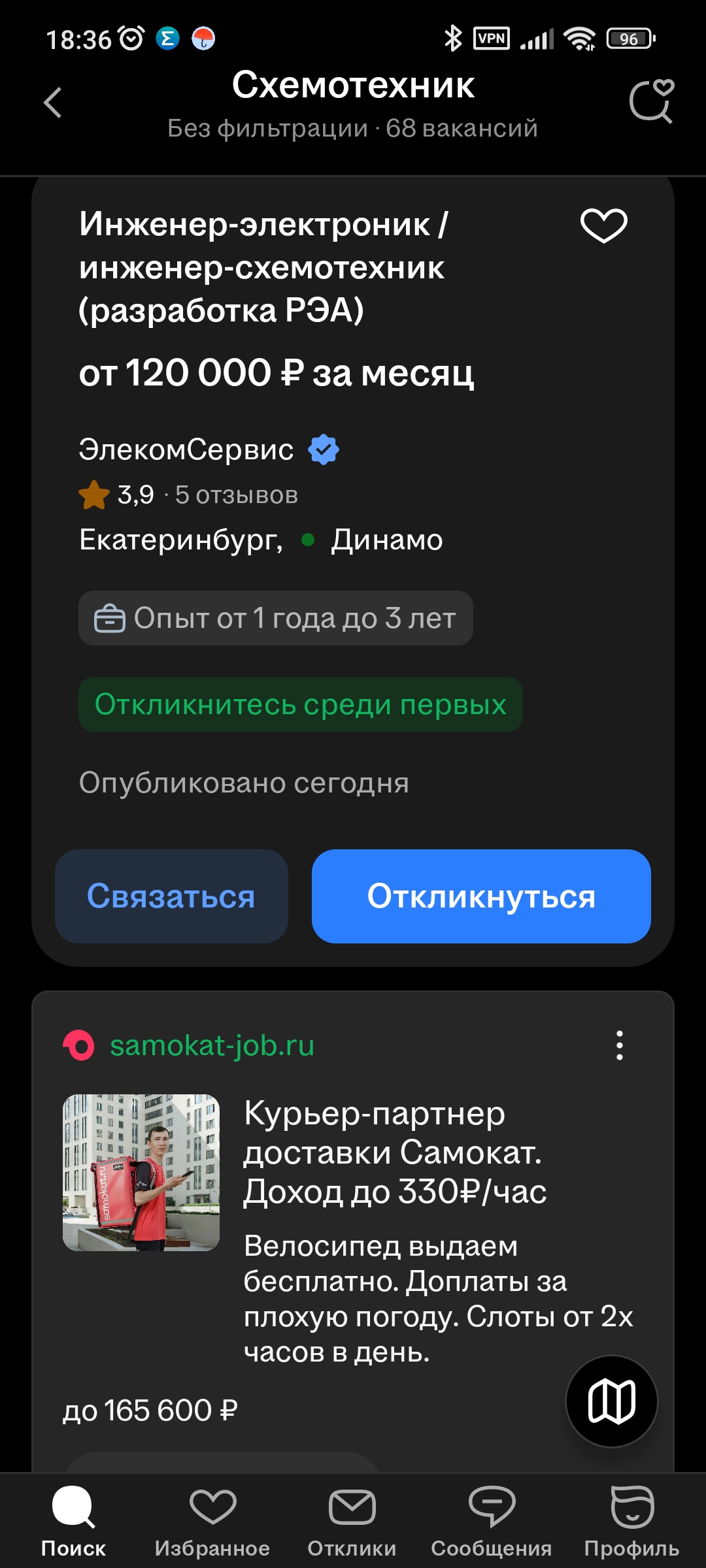Image resolution: width=706 pixels, height=1568 pixels.
Task: Show vacancies on the map
Action: (x=611, y=1401)
